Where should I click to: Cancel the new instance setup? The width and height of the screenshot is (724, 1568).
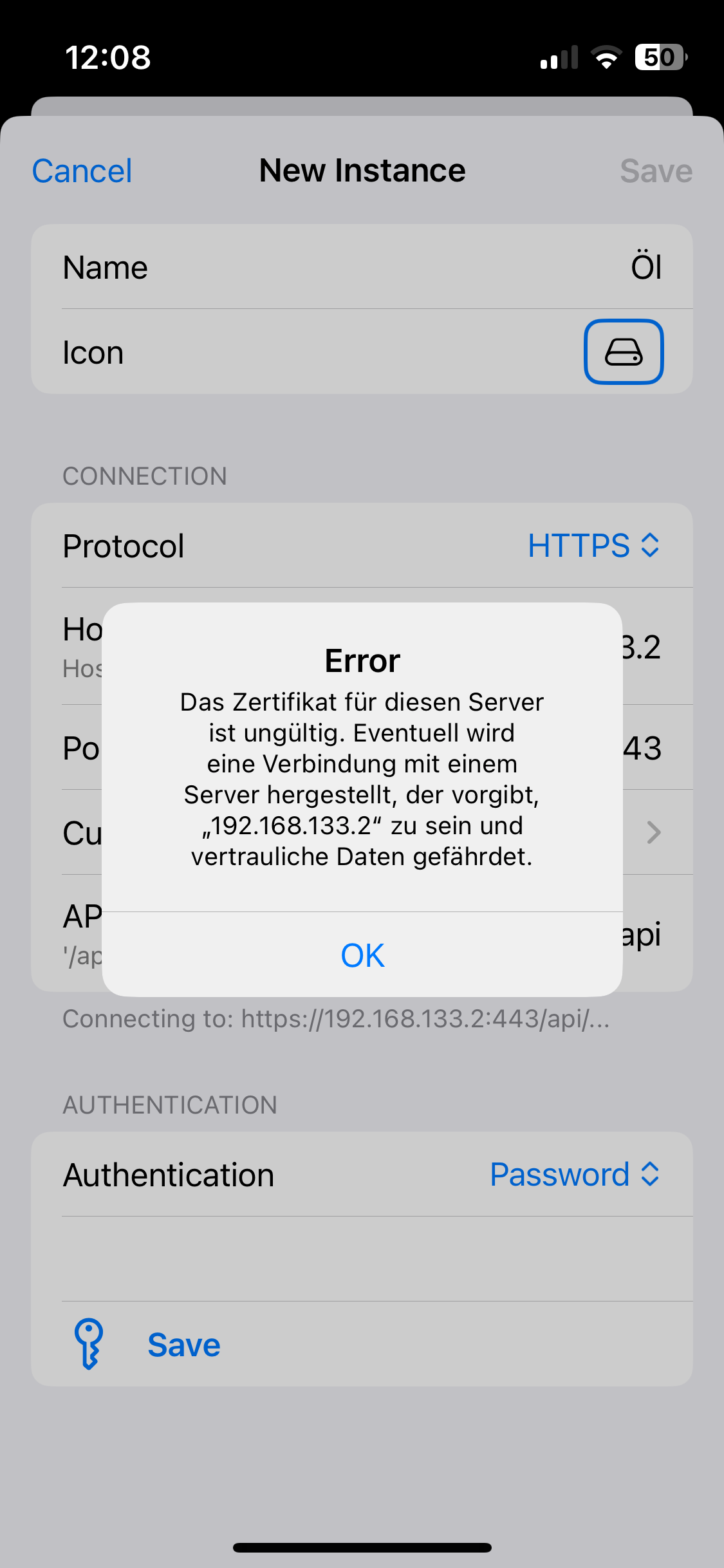coord(82,171)
